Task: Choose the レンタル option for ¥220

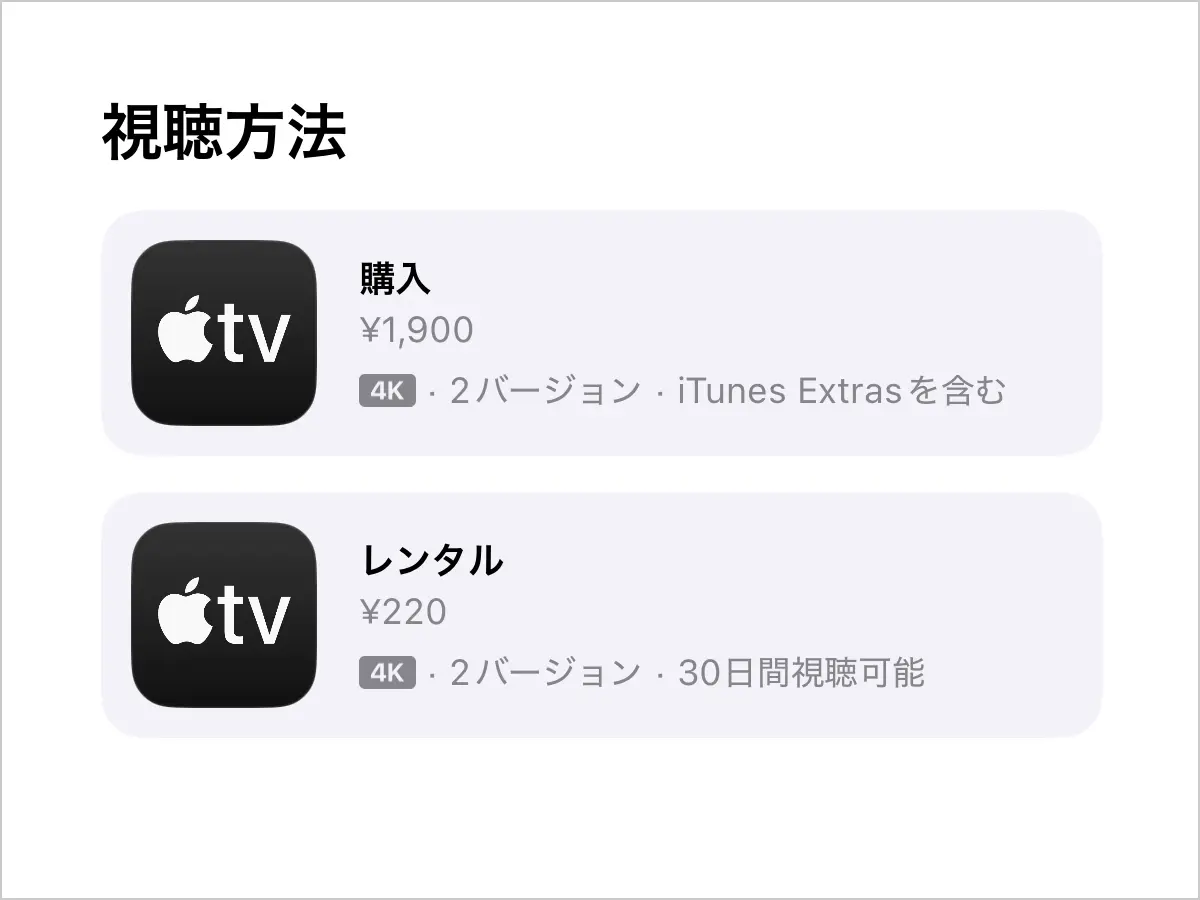Action: (601, 615)
